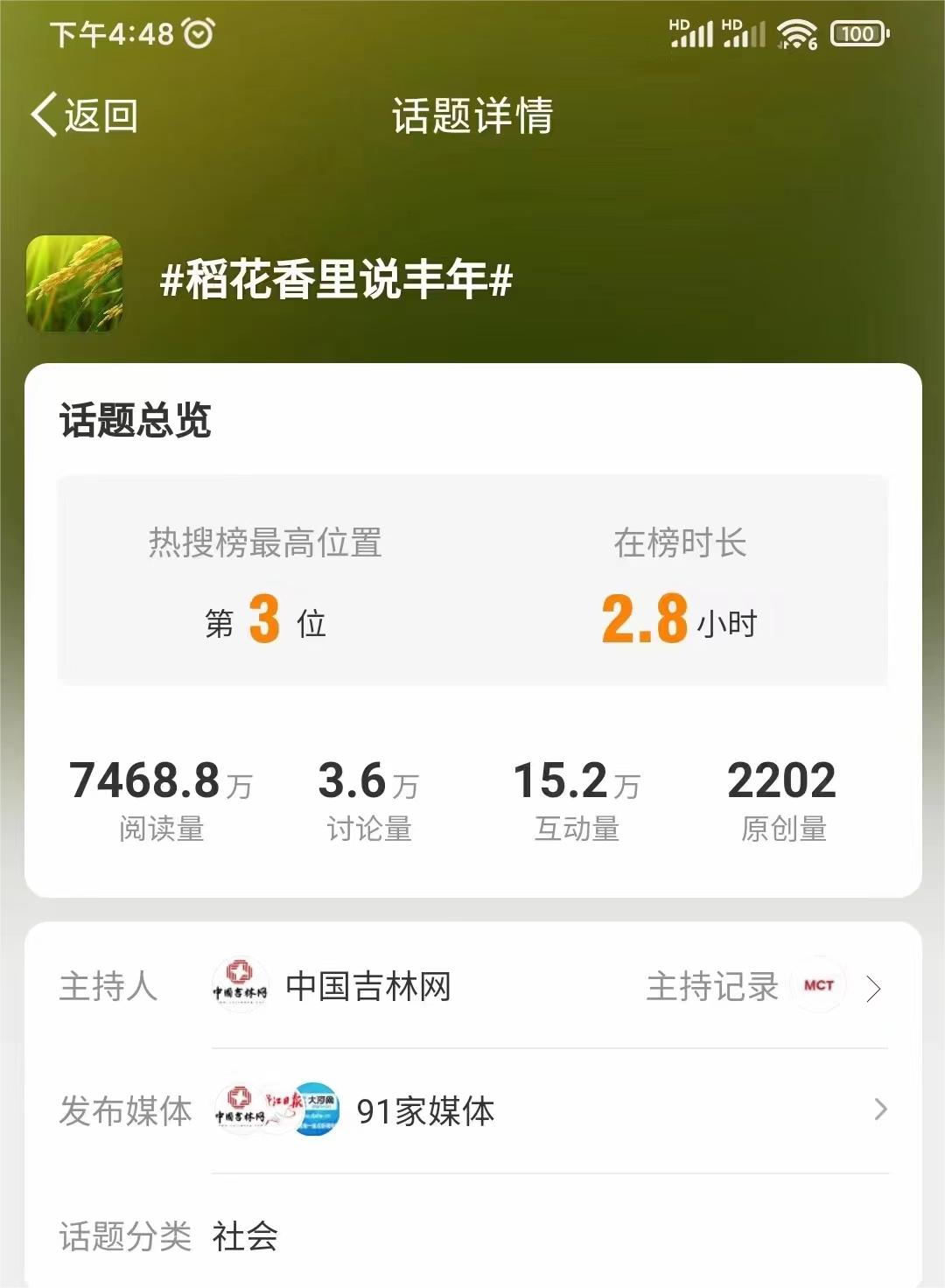
Task: View the 主持记录 host history
Action: tap(712, 987)
